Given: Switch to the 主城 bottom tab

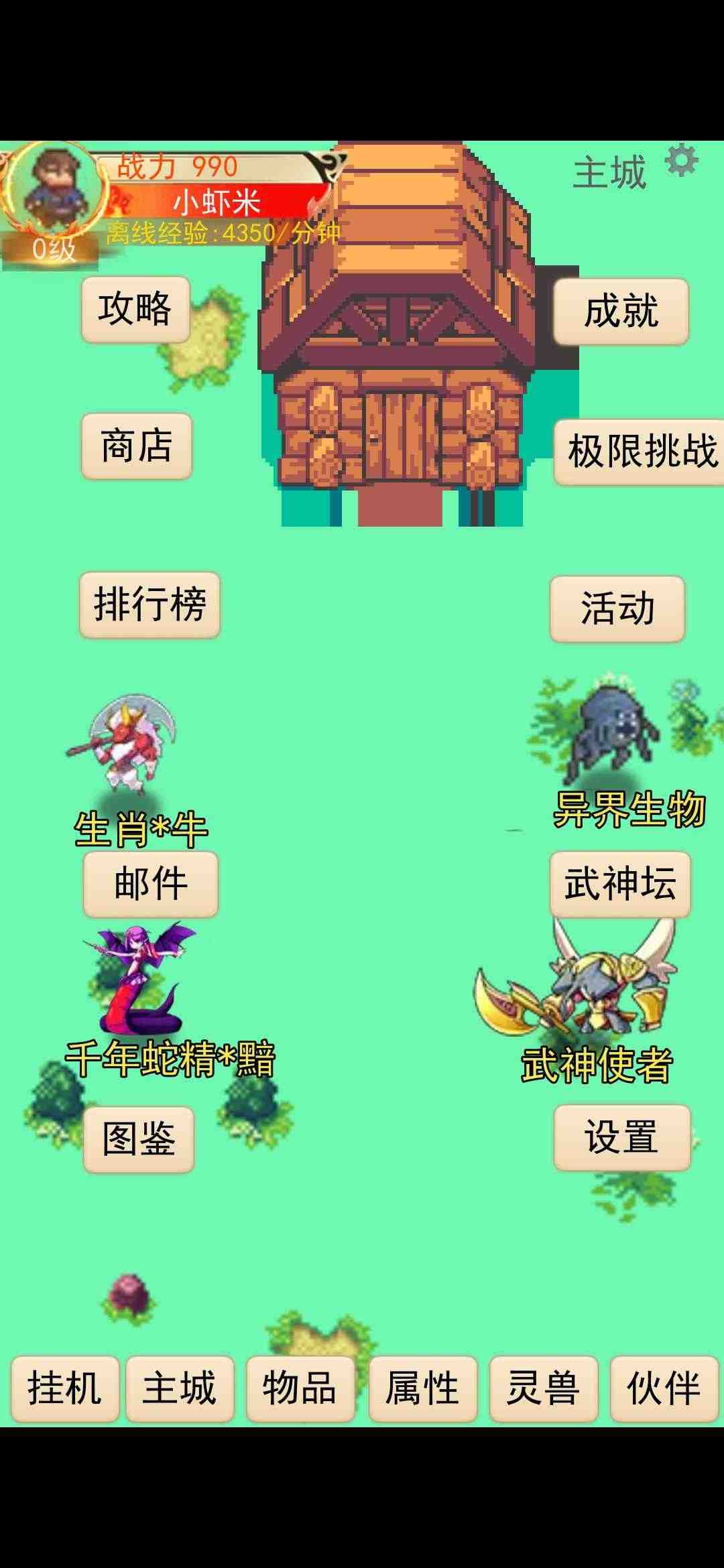Looking at the screenshot, I should tap(180, 1389).
